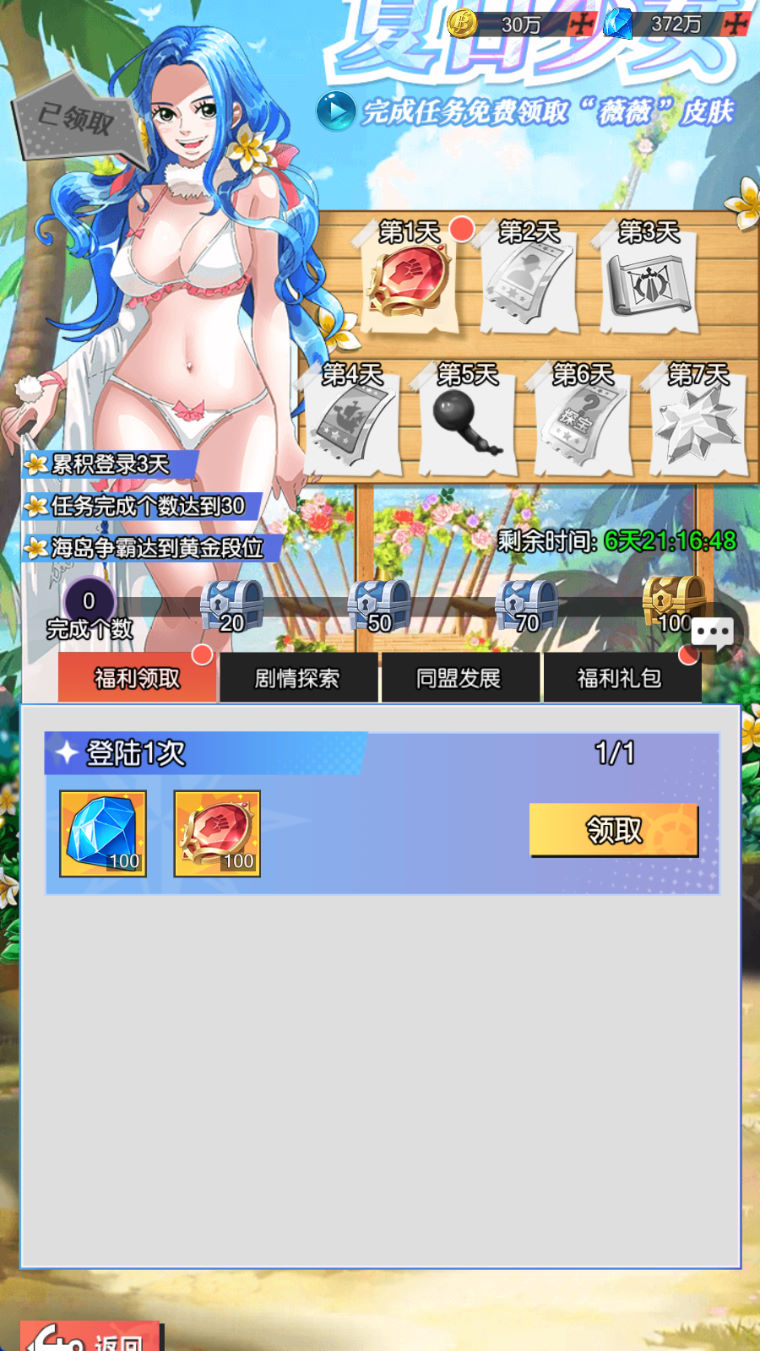
Task: Claim the 登陆1次 login reward
Action: (613, 830)
